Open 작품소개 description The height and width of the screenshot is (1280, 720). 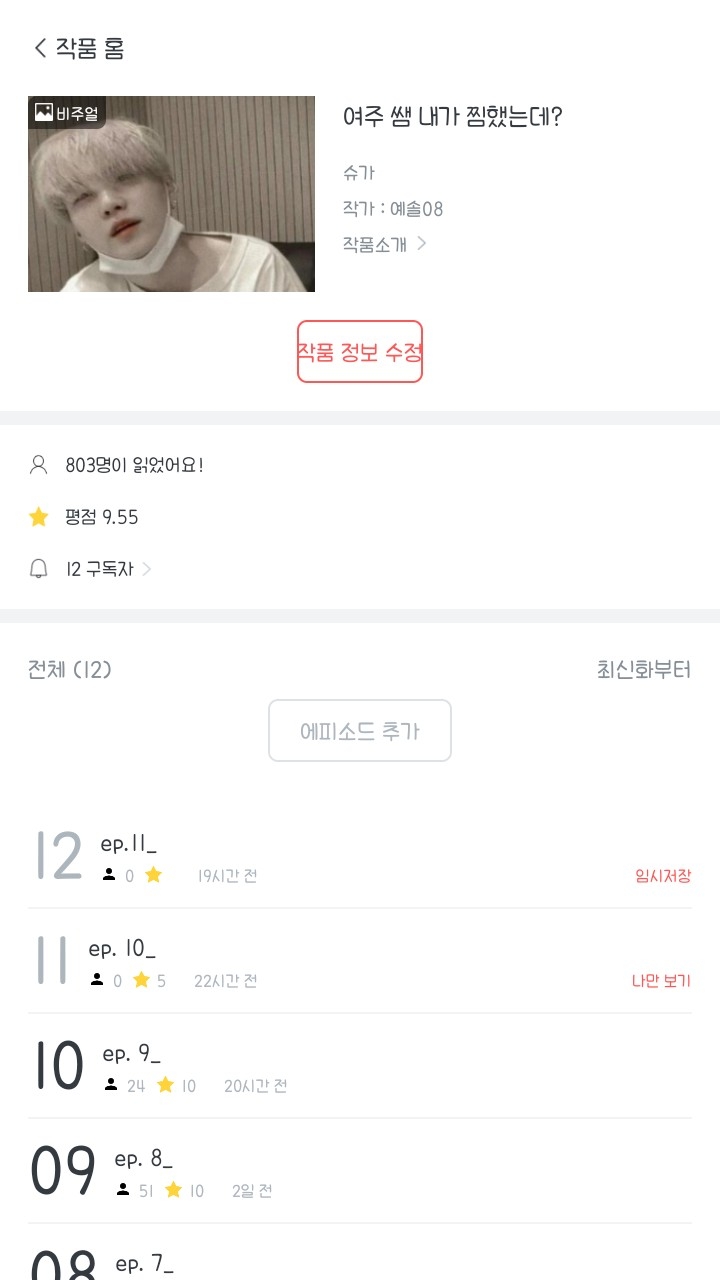(x=385, y=243)
